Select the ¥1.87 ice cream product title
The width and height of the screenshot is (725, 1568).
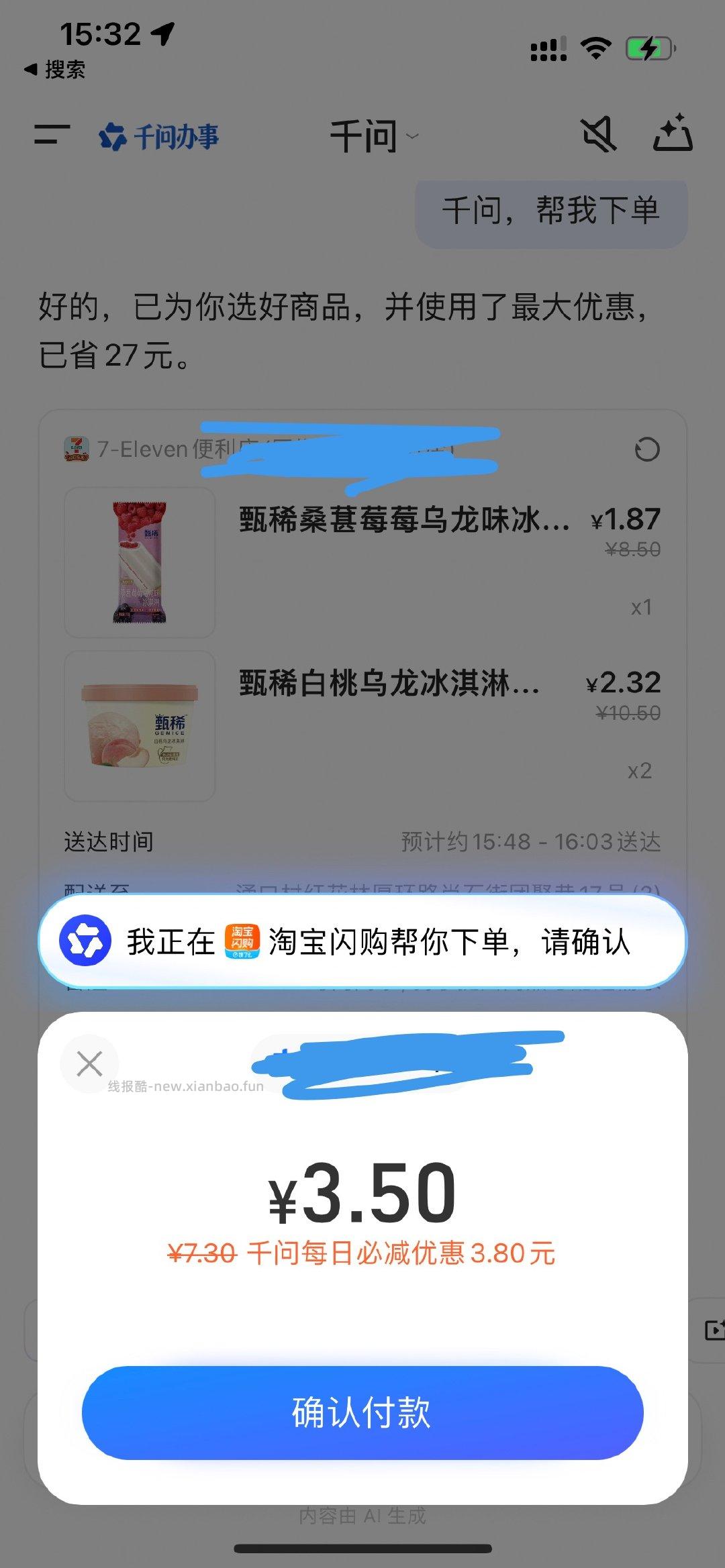(x=403, y=521)
